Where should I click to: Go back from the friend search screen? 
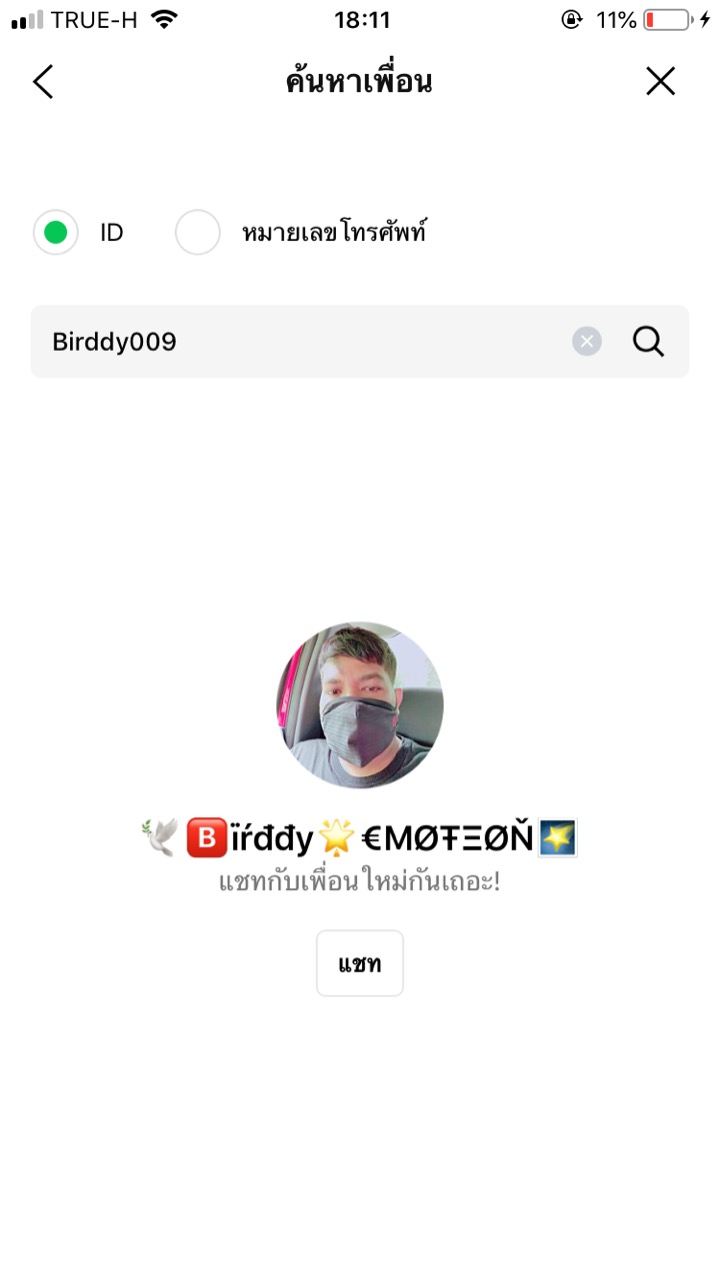[x=43, y=82]
